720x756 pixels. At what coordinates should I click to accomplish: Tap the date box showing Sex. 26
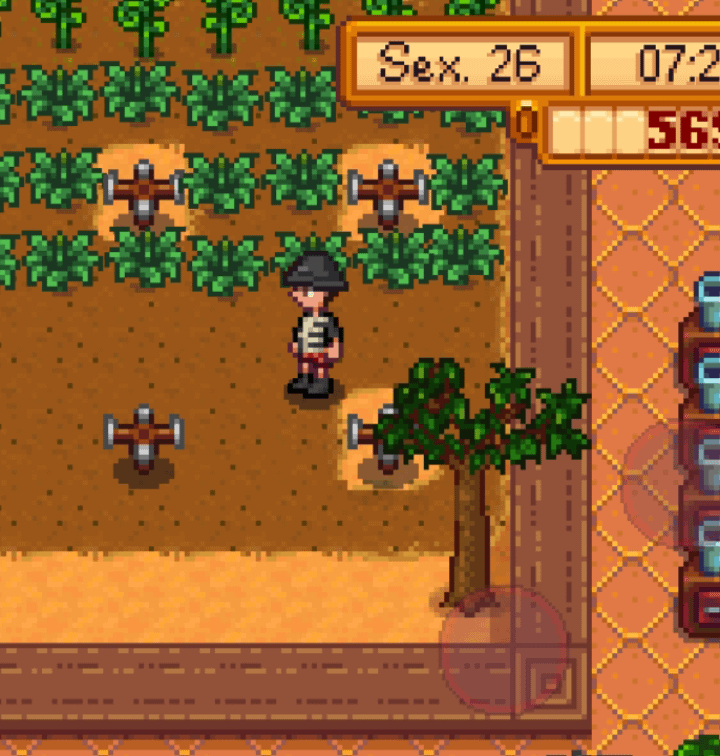pos(460,64)
